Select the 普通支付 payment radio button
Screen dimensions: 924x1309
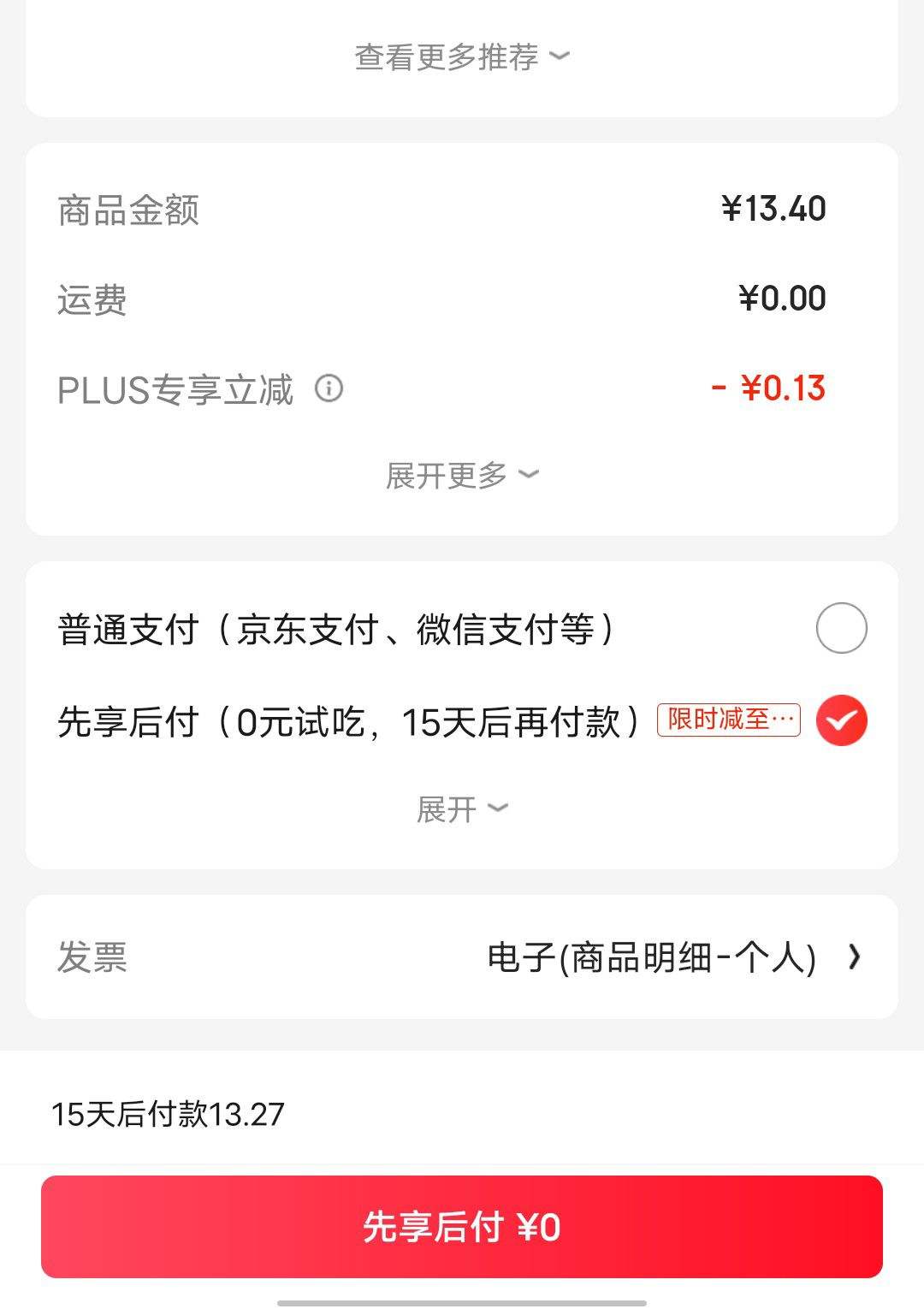[x=842, y=629]
